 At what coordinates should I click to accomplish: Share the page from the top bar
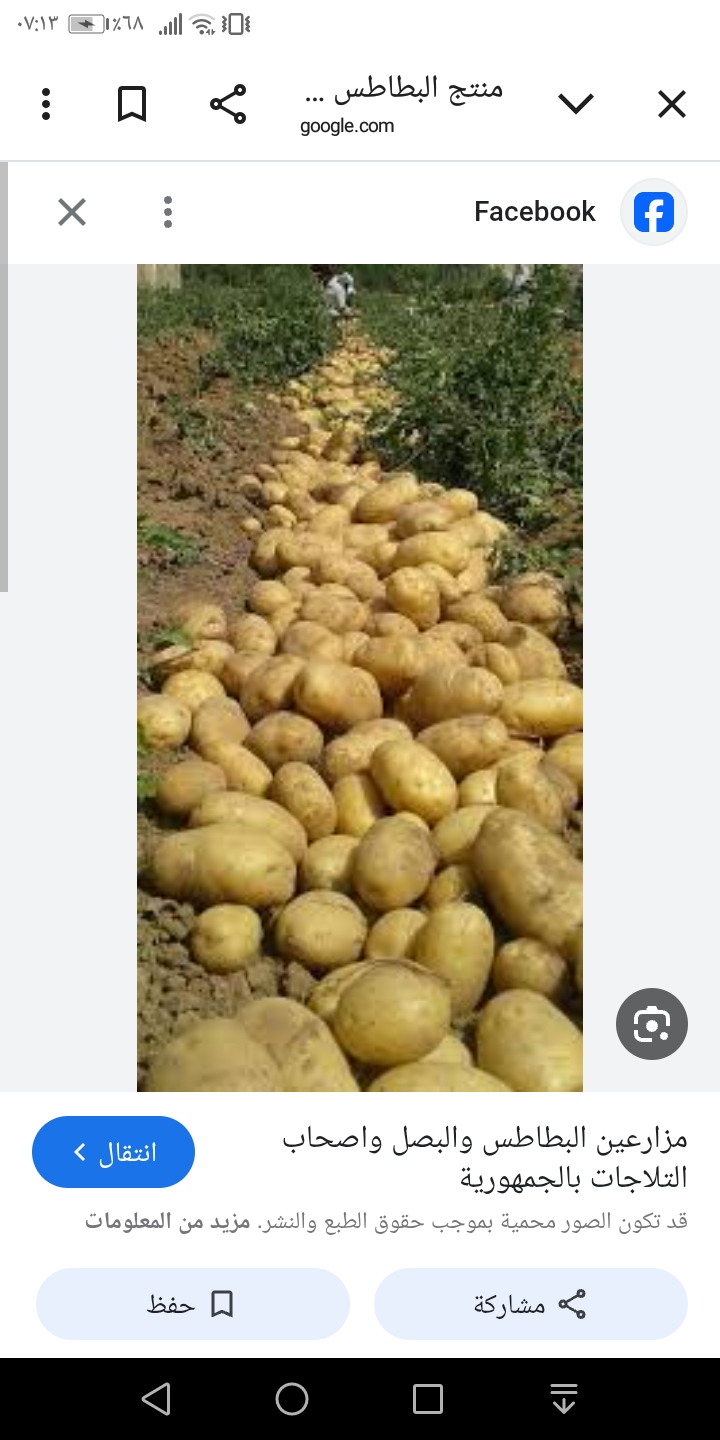click(228, 104)
